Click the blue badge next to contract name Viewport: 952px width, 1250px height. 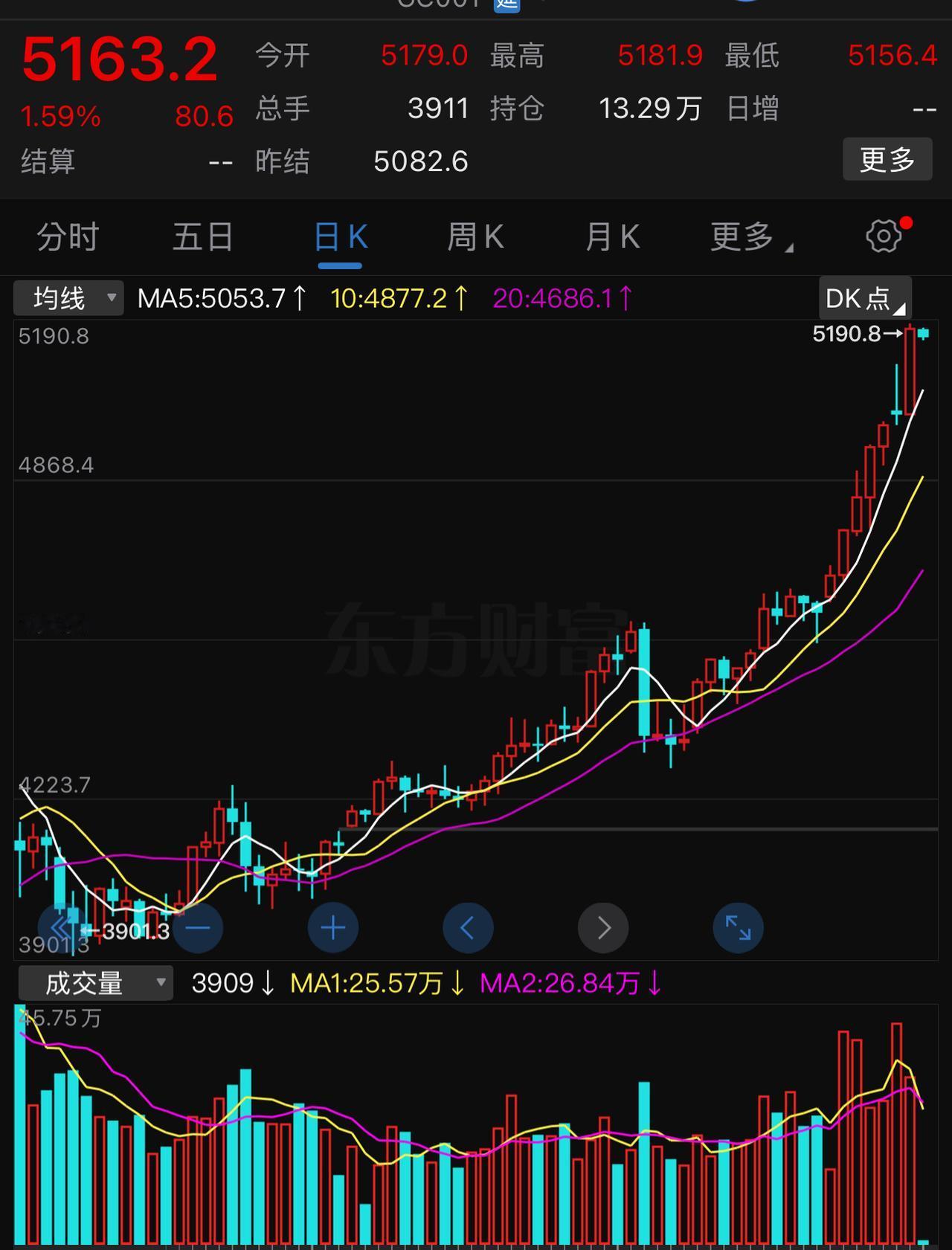[x=508, y=5]
